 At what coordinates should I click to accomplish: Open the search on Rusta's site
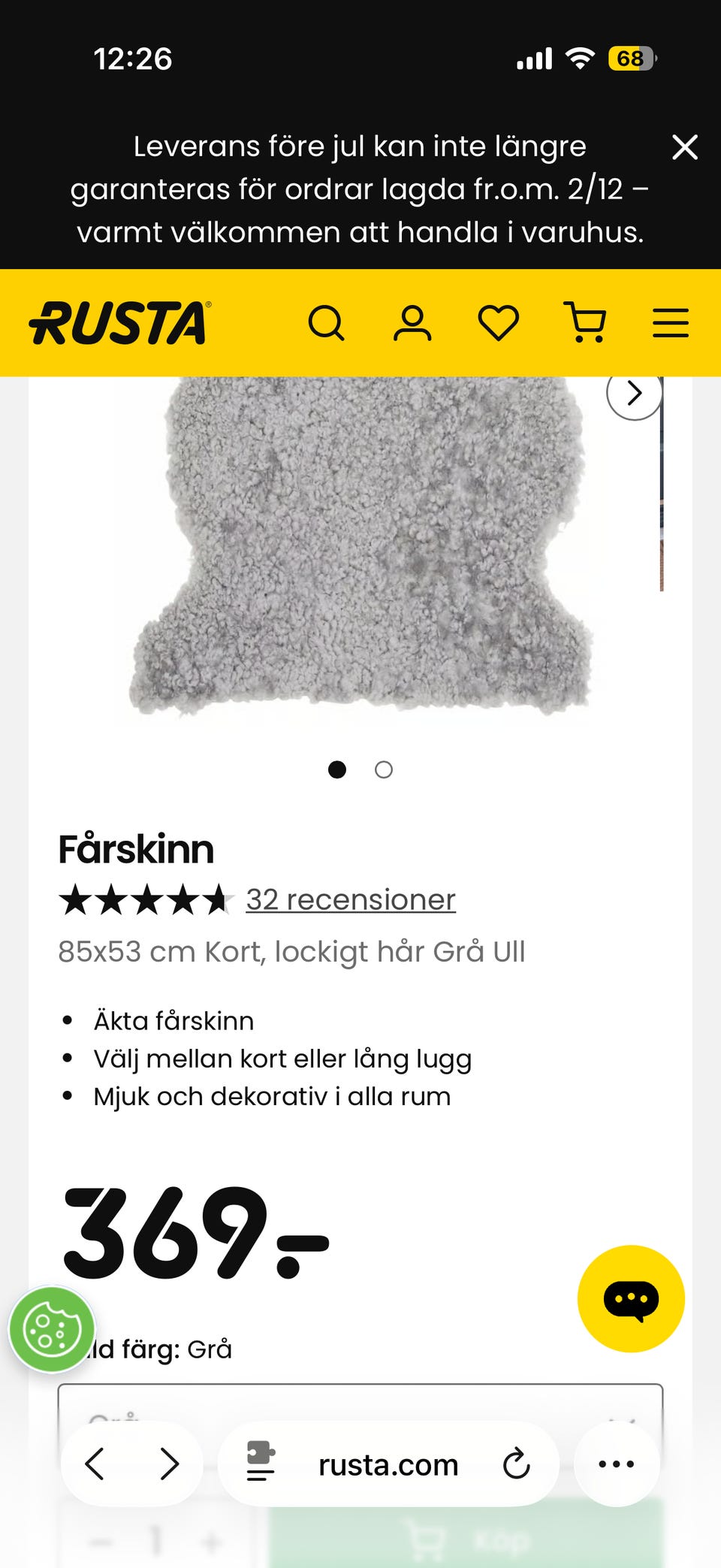tap(327, 322)
